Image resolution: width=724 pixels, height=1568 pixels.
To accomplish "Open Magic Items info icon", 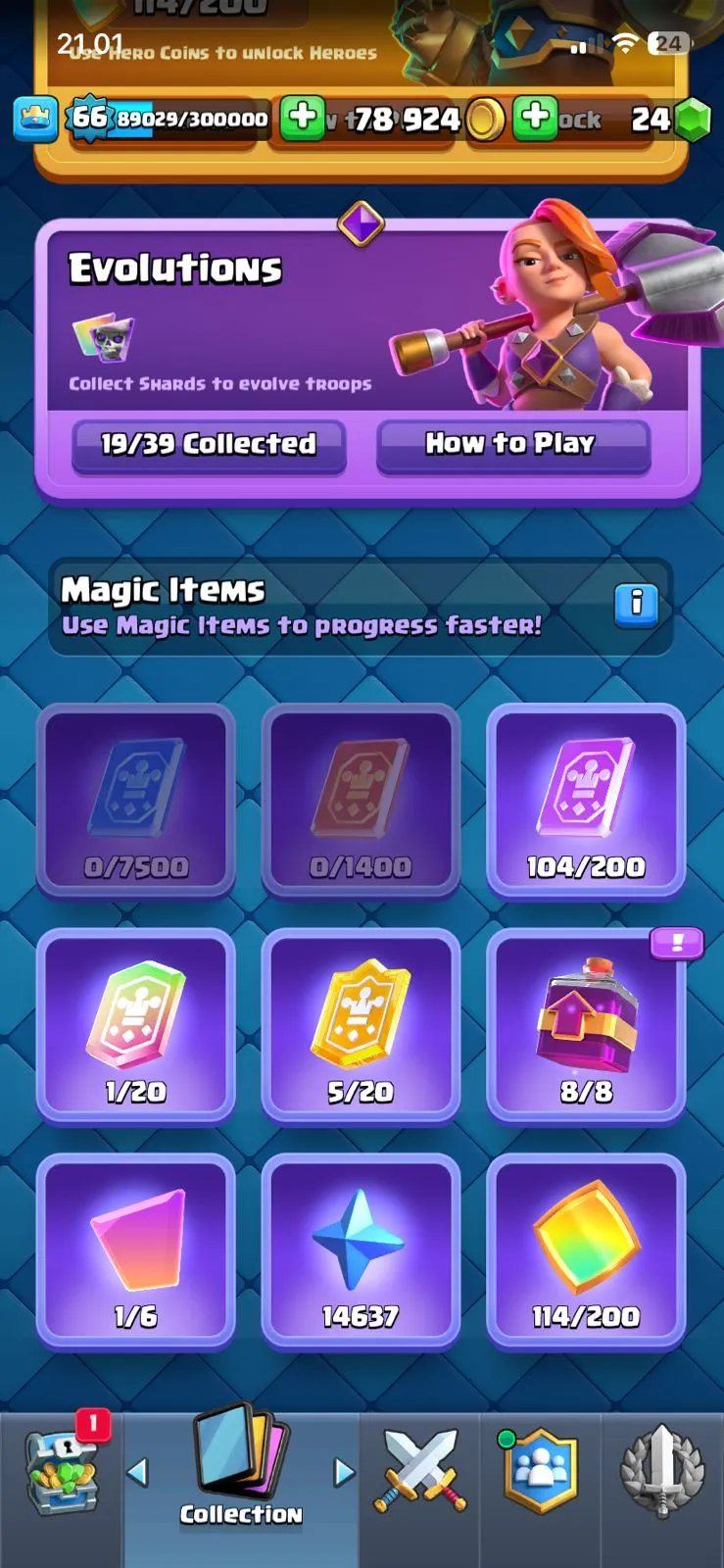I will 636,605.
